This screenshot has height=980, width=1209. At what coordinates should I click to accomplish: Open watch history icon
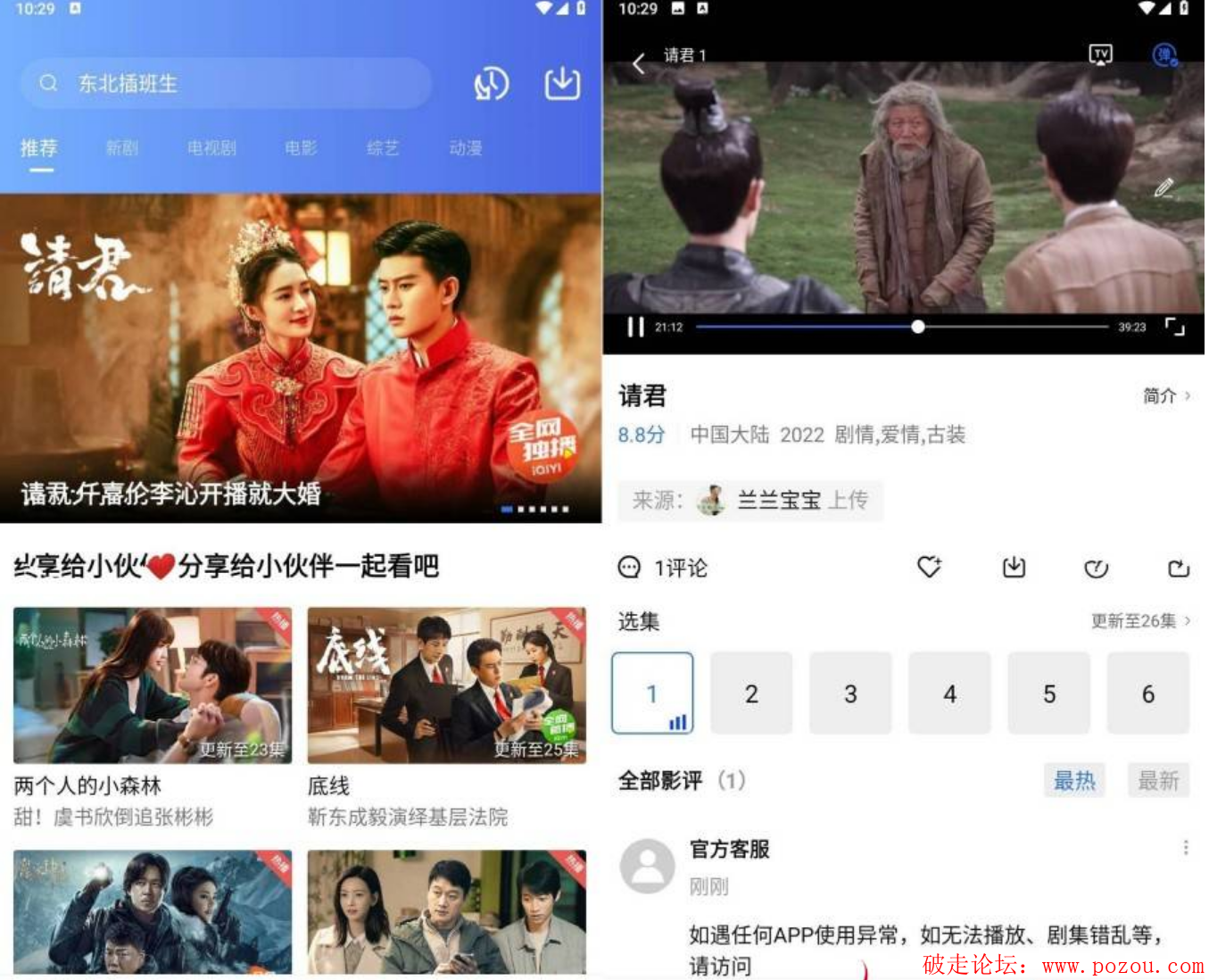(491, 84)
